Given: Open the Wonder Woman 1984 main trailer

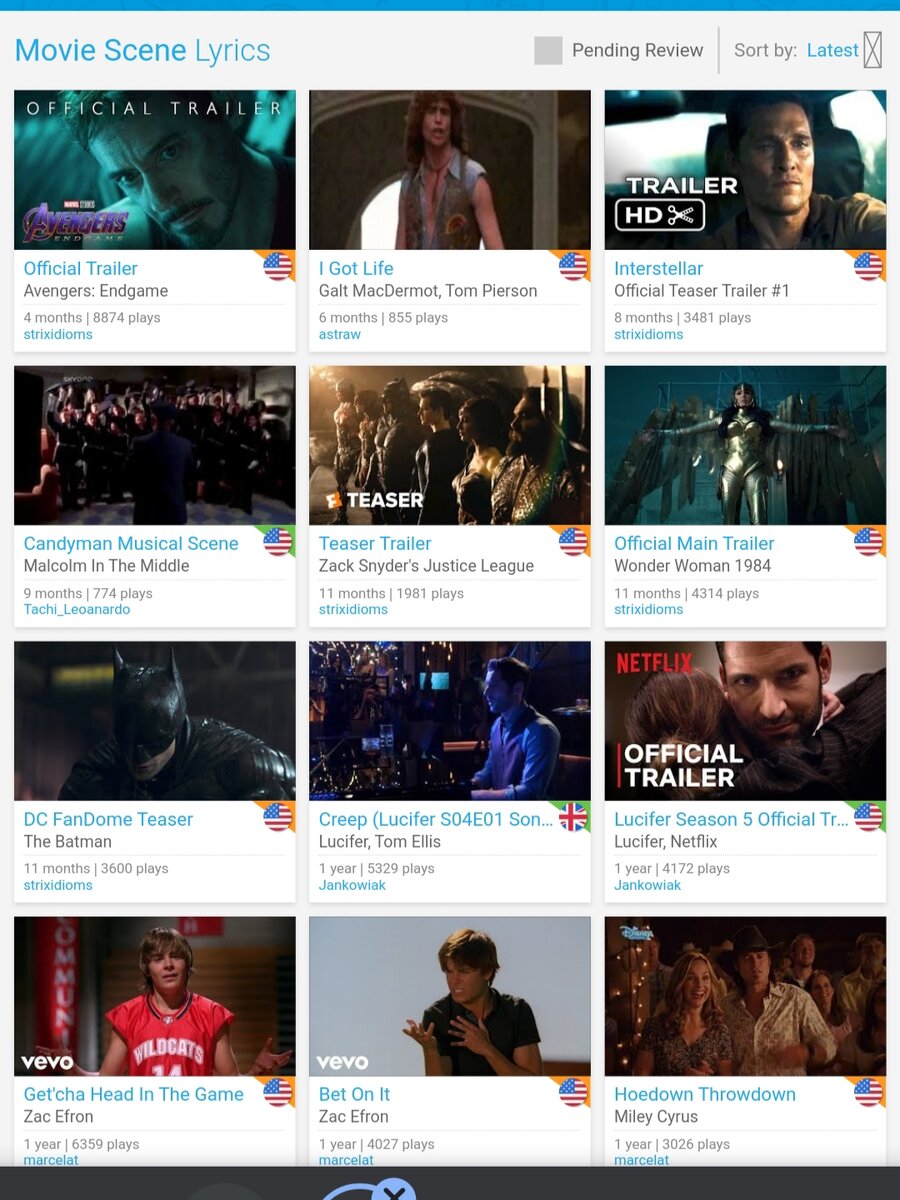Looking at the screenshot, I should point(745,445).
